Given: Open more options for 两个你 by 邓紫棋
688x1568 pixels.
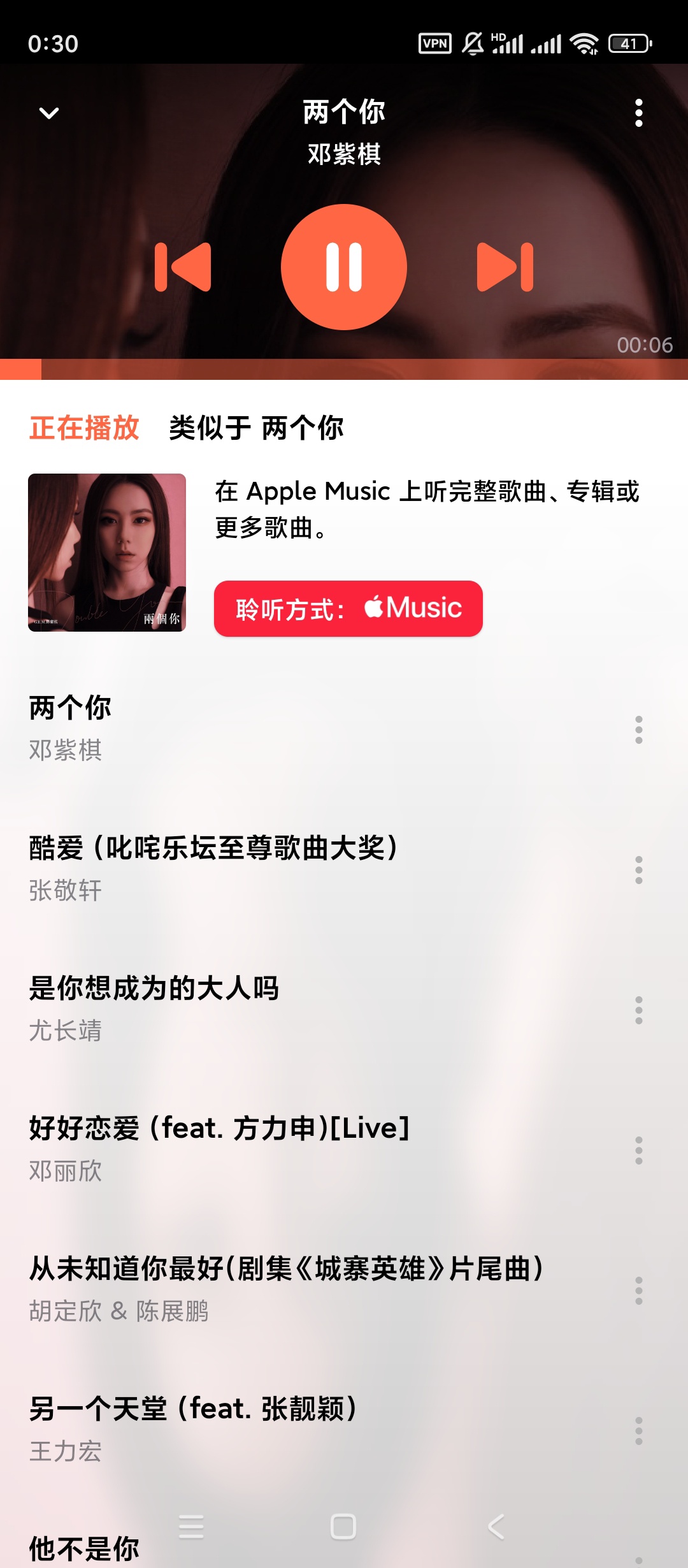Looking at the screenshot, I should click(x=638, y=730).
